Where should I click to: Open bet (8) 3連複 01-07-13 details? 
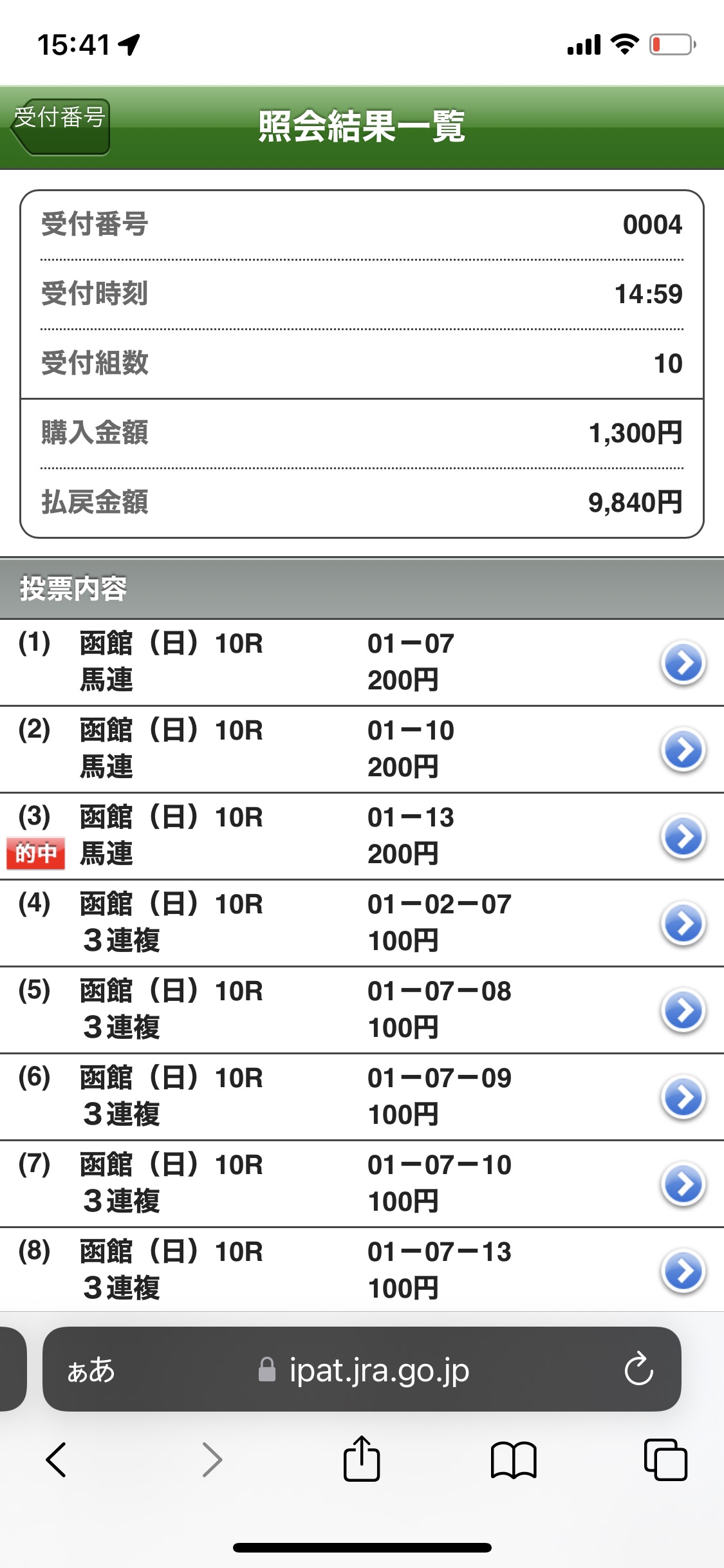point(683,1271)
